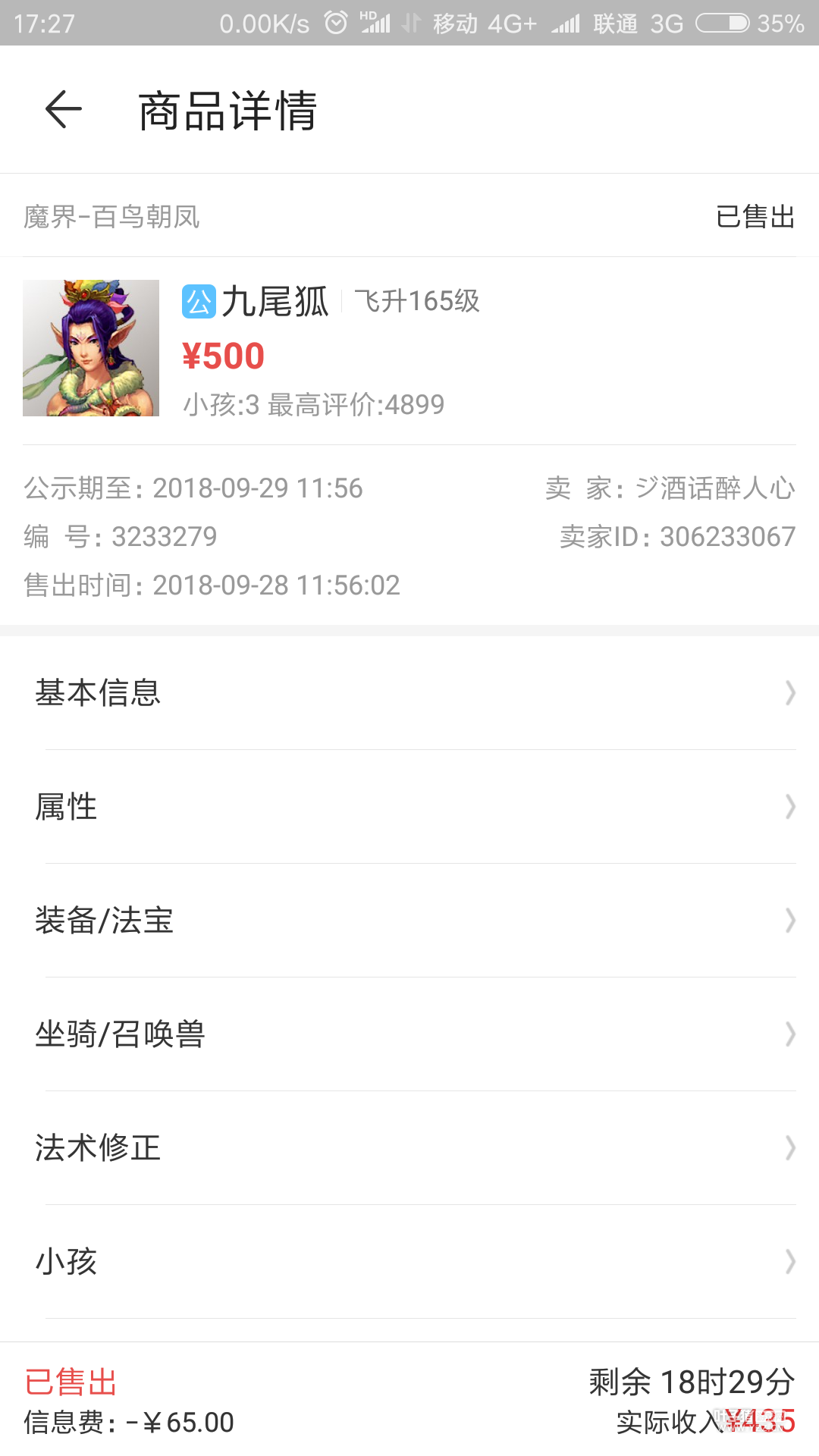Image resolution: width=819 pixels, height=1456 pixels.
Task: View 装备/法宝 details
Action: (x=409, y=920)
